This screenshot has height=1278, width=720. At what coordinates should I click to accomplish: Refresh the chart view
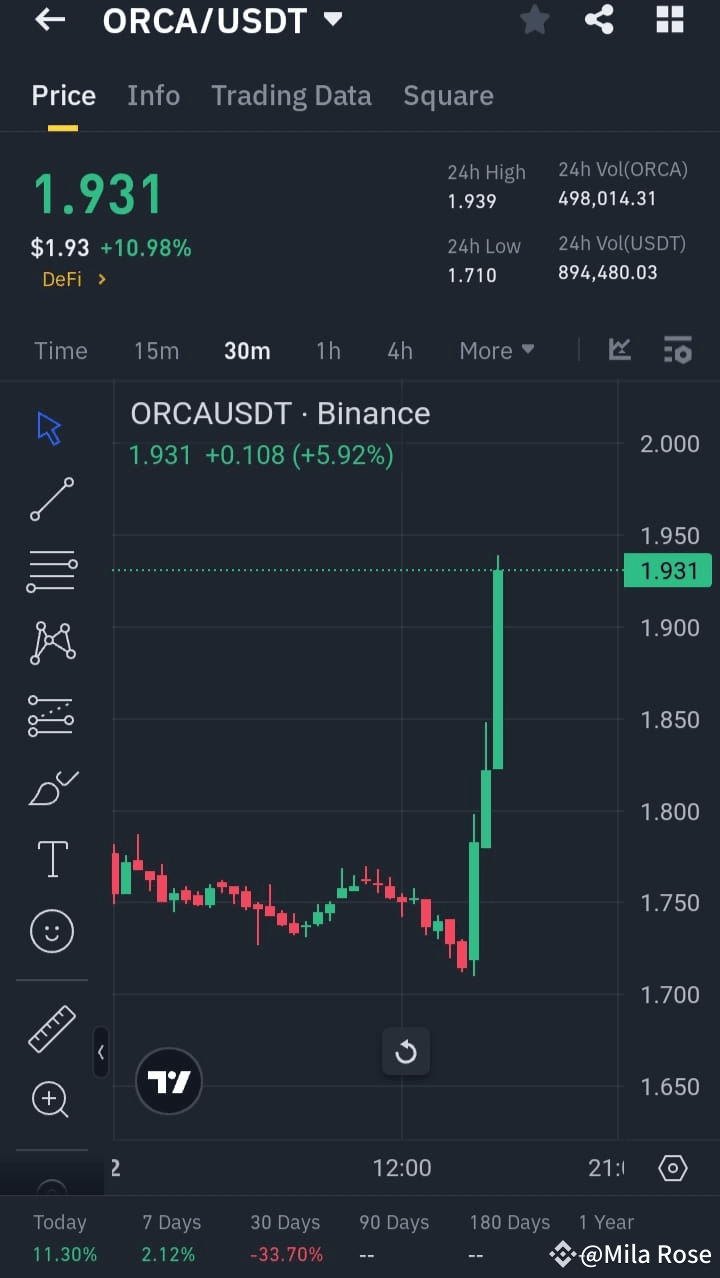coord(406,1052)
